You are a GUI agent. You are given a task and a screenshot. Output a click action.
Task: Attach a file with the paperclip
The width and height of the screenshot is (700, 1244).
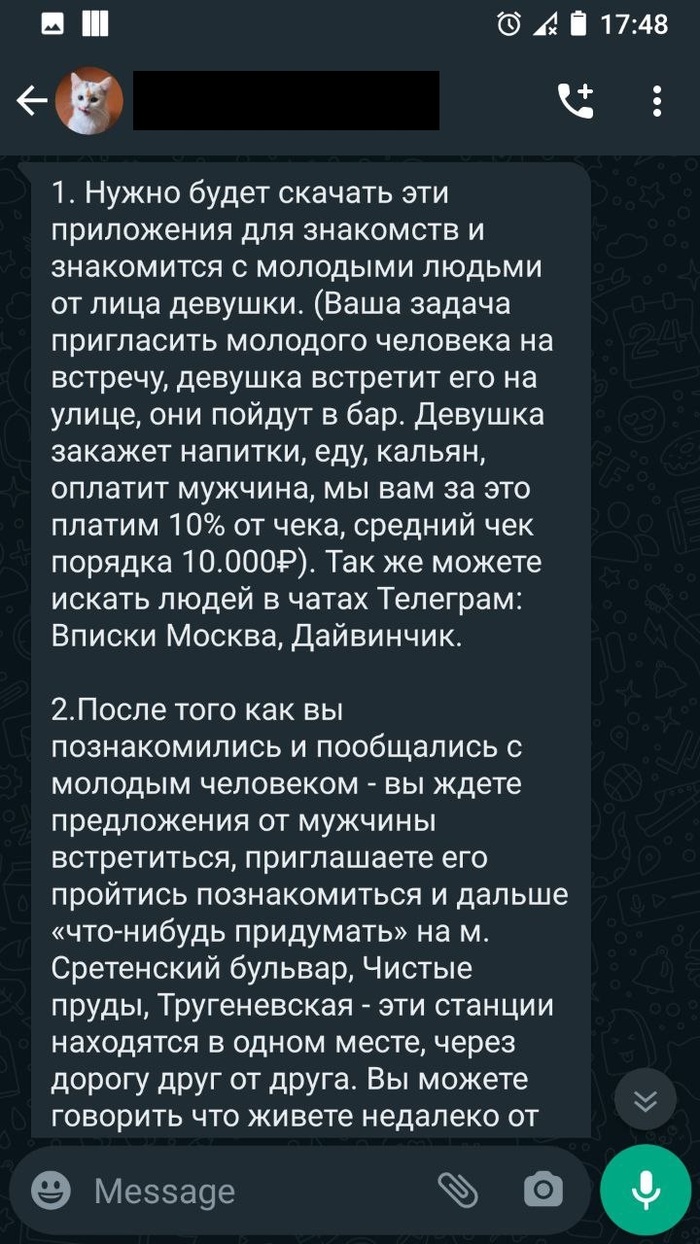tap(459, 1190)
